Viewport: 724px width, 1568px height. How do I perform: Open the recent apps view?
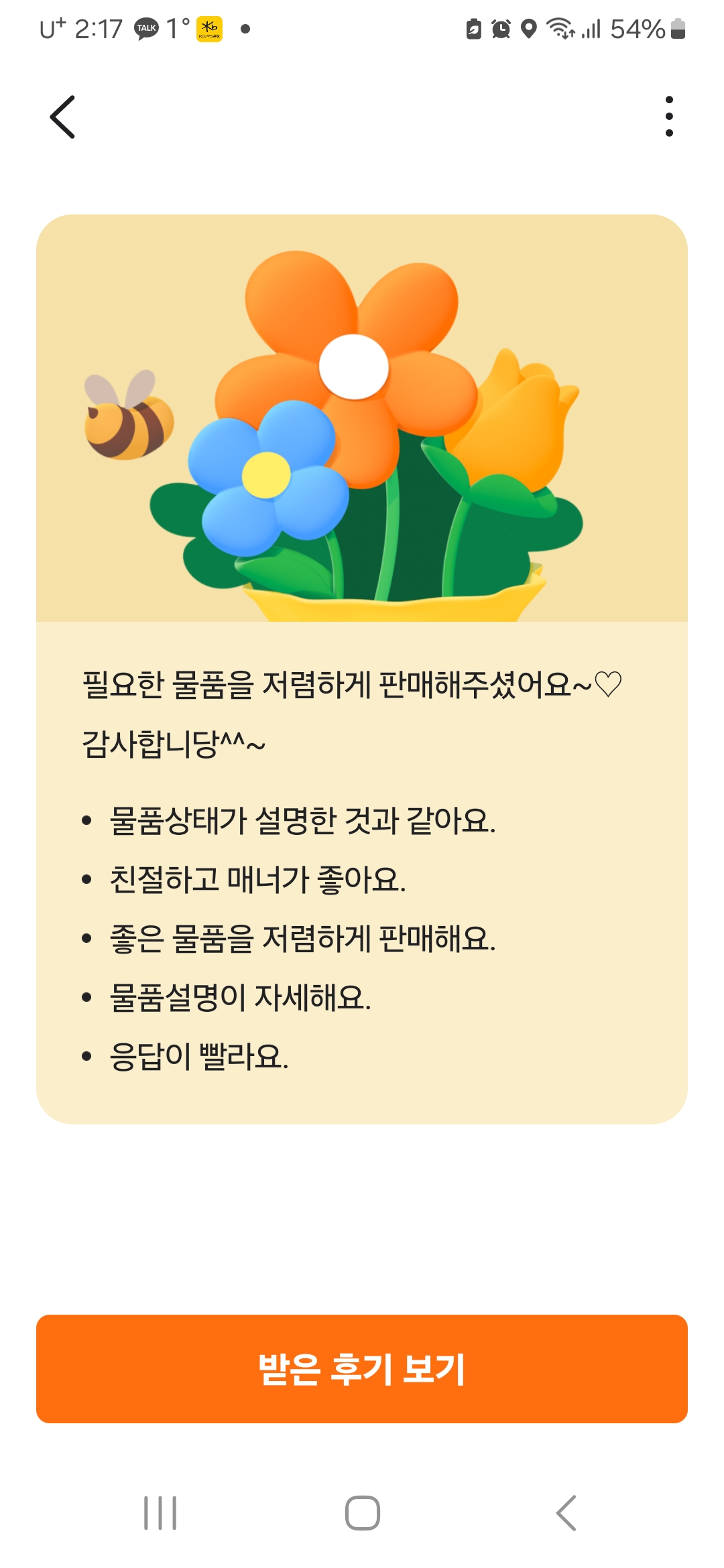[160, 1513]
